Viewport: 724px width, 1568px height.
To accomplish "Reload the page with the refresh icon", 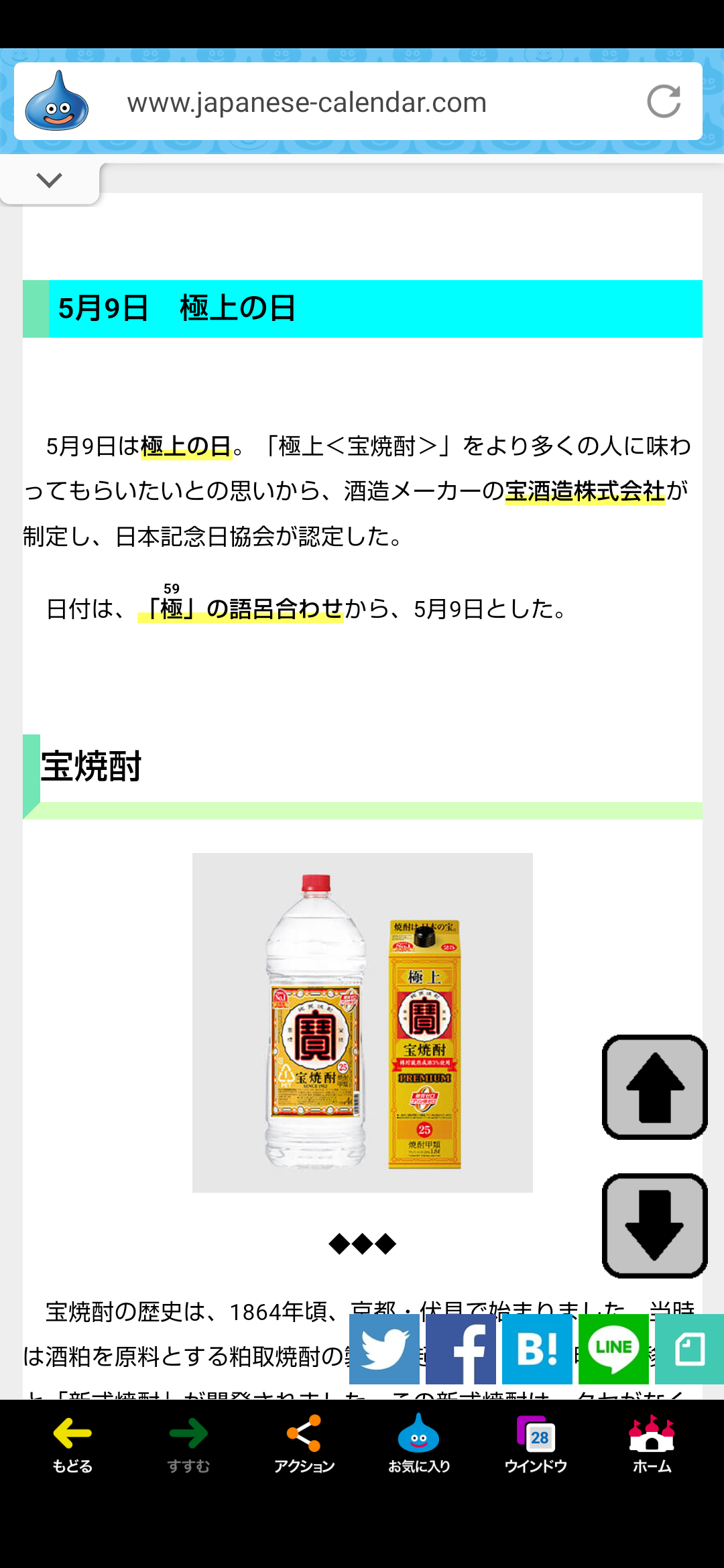I will 664,102.
